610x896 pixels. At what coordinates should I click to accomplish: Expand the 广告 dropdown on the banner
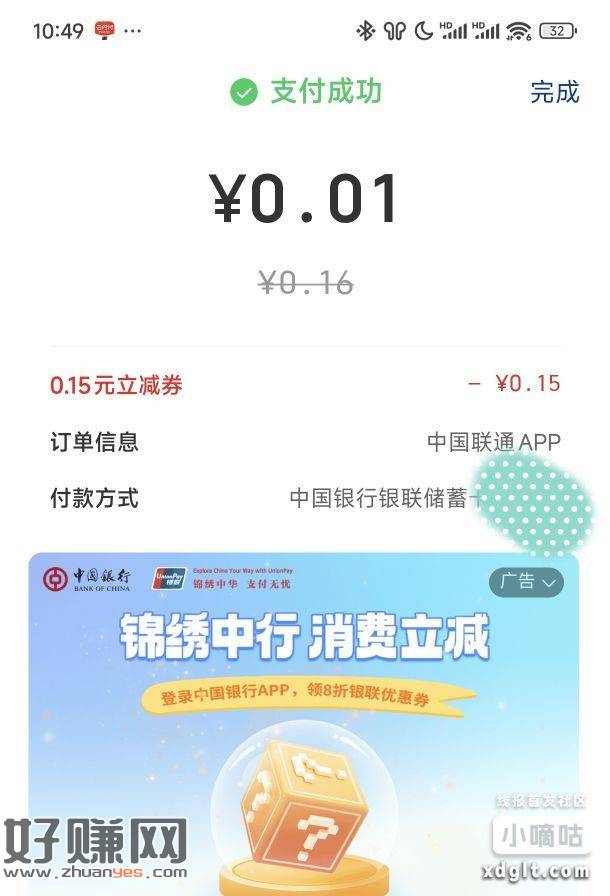tap(526, 582)
